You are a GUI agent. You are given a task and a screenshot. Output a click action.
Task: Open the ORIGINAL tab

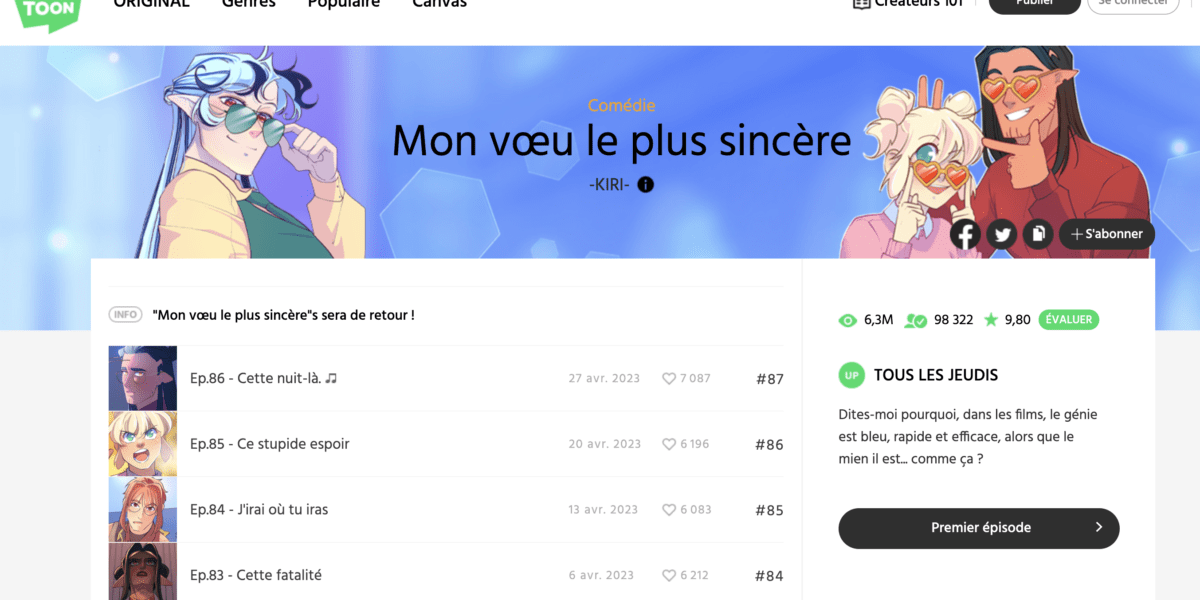151,5
